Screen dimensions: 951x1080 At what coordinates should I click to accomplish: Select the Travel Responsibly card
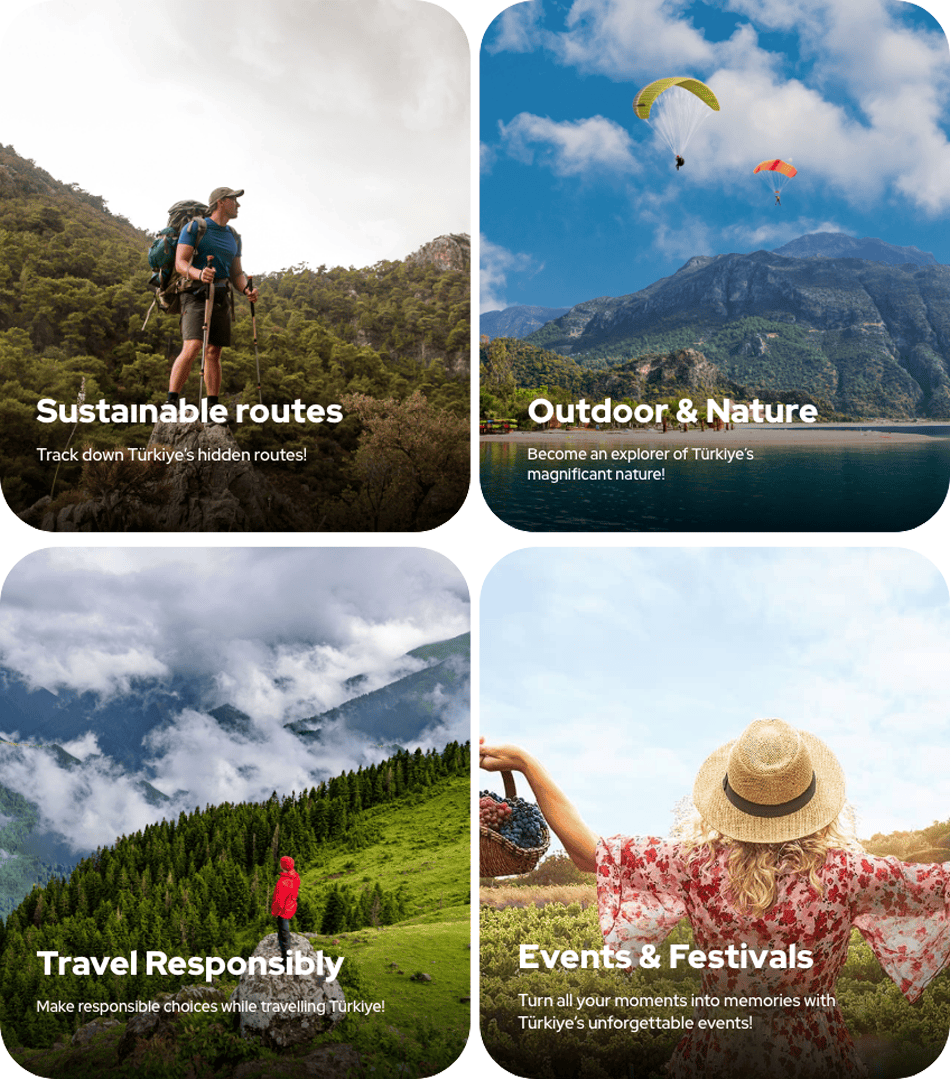(x=234, y=812)
